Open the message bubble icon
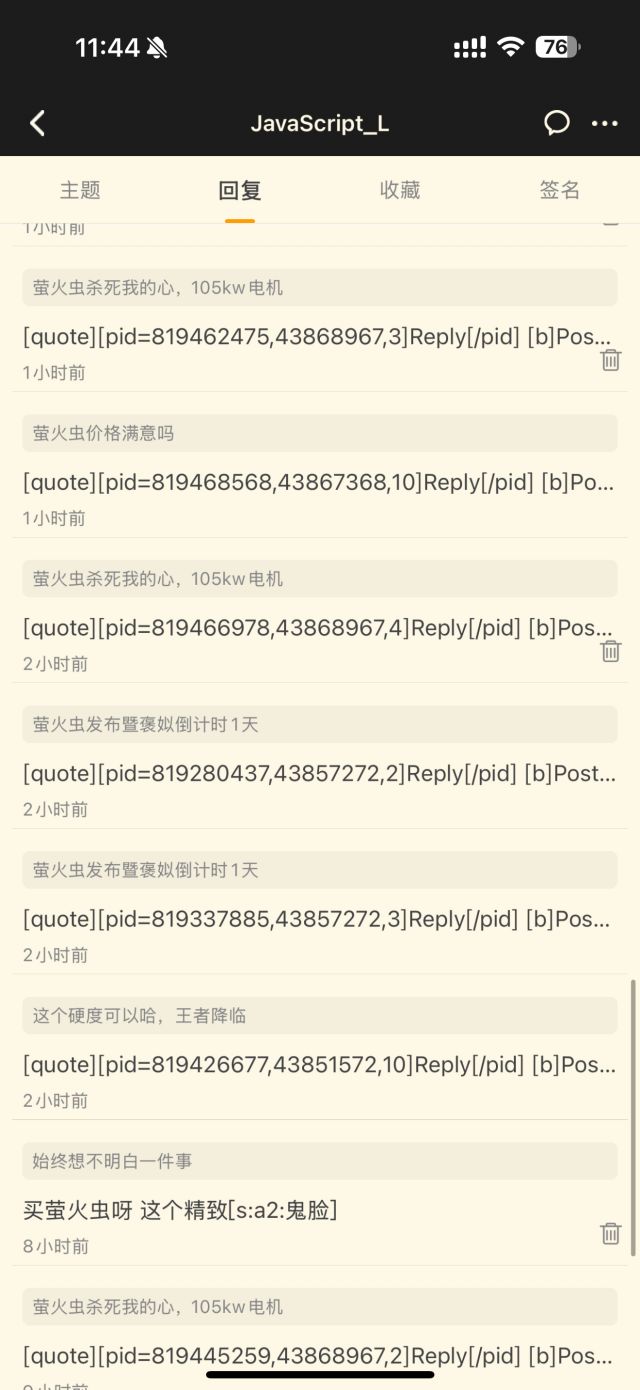This screenshot has width=640, height=1390. coord(556,123)
